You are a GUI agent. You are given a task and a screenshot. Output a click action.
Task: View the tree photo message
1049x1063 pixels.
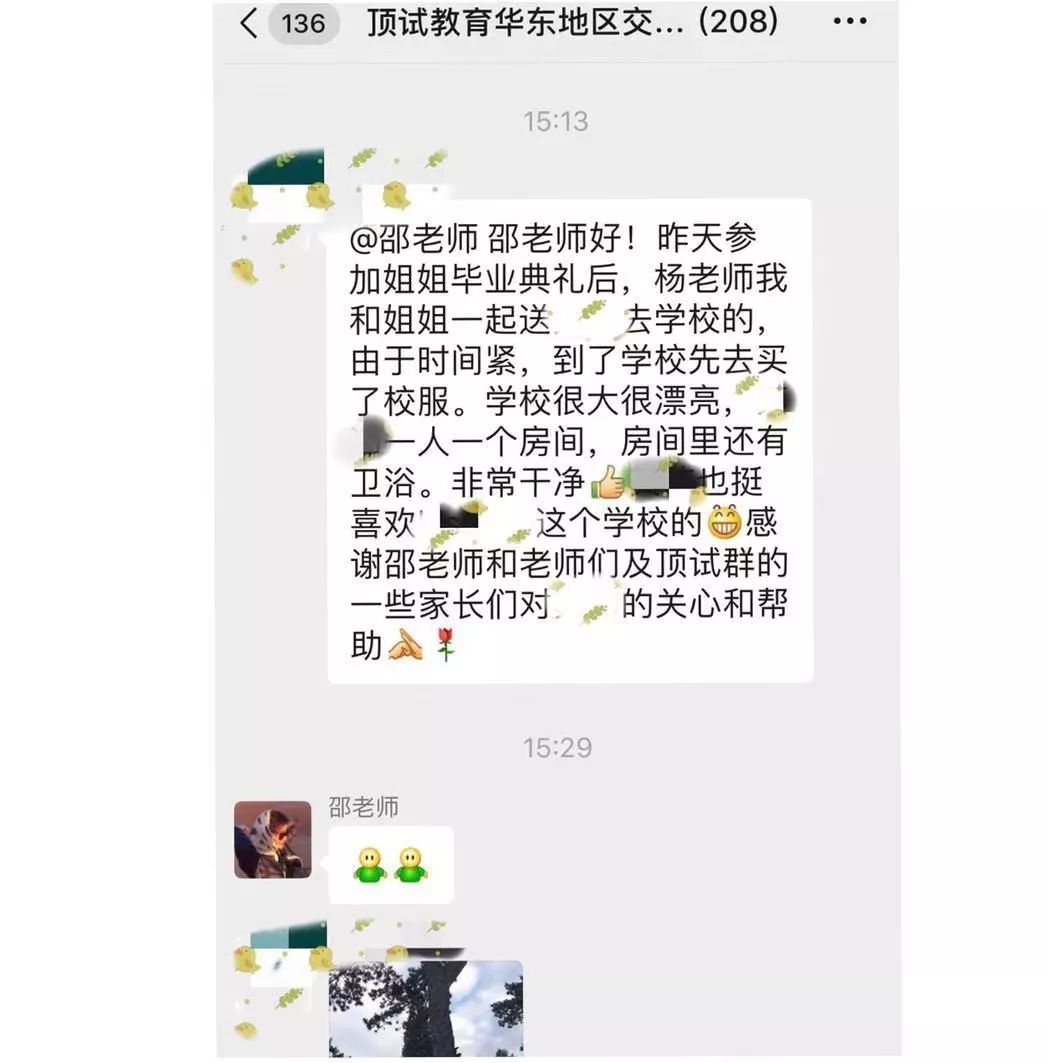pyautogui.click(x=425, y=1008)
